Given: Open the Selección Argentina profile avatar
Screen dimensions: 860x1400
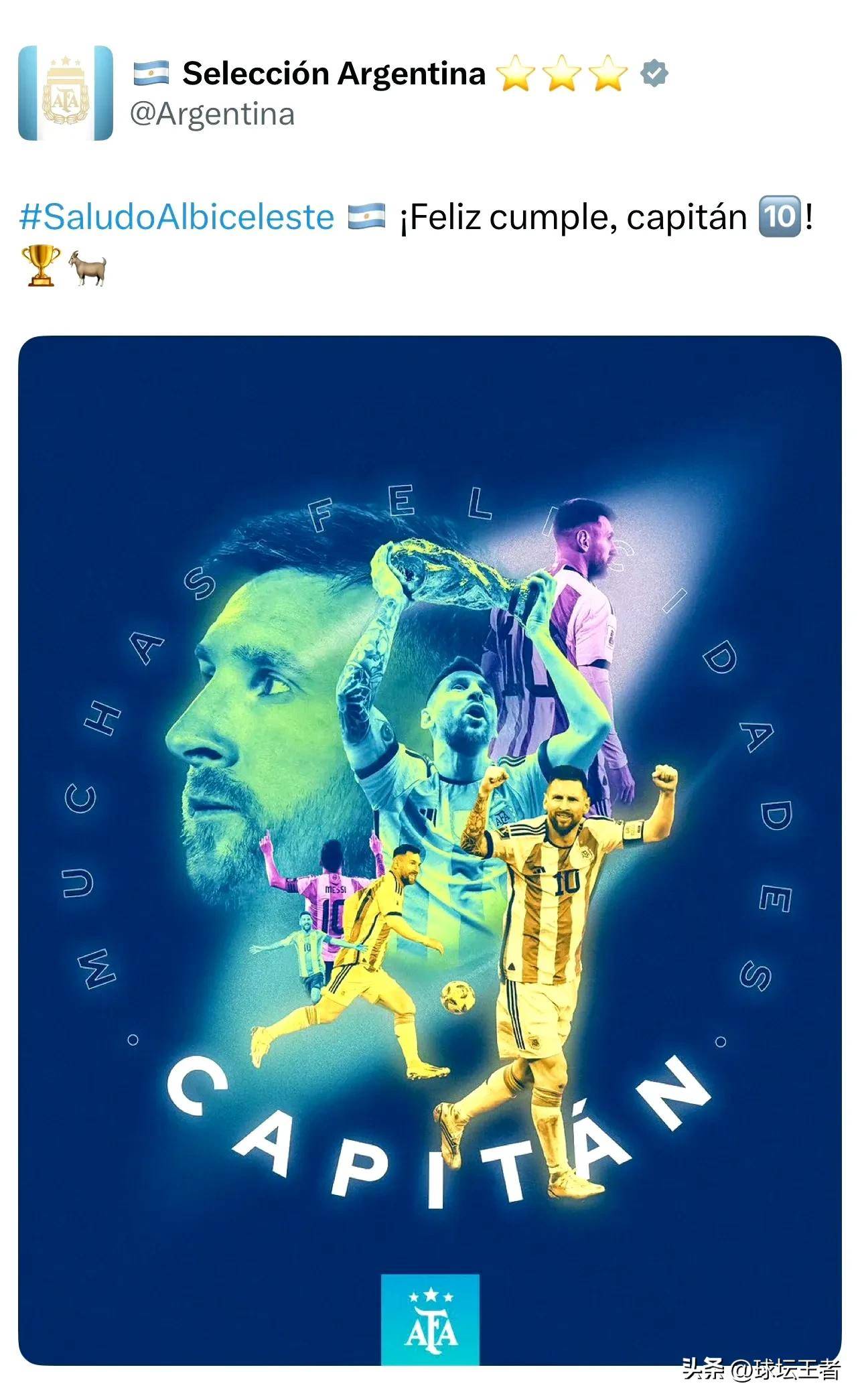Looking at the screenshot, I should [x=66, y=93].
